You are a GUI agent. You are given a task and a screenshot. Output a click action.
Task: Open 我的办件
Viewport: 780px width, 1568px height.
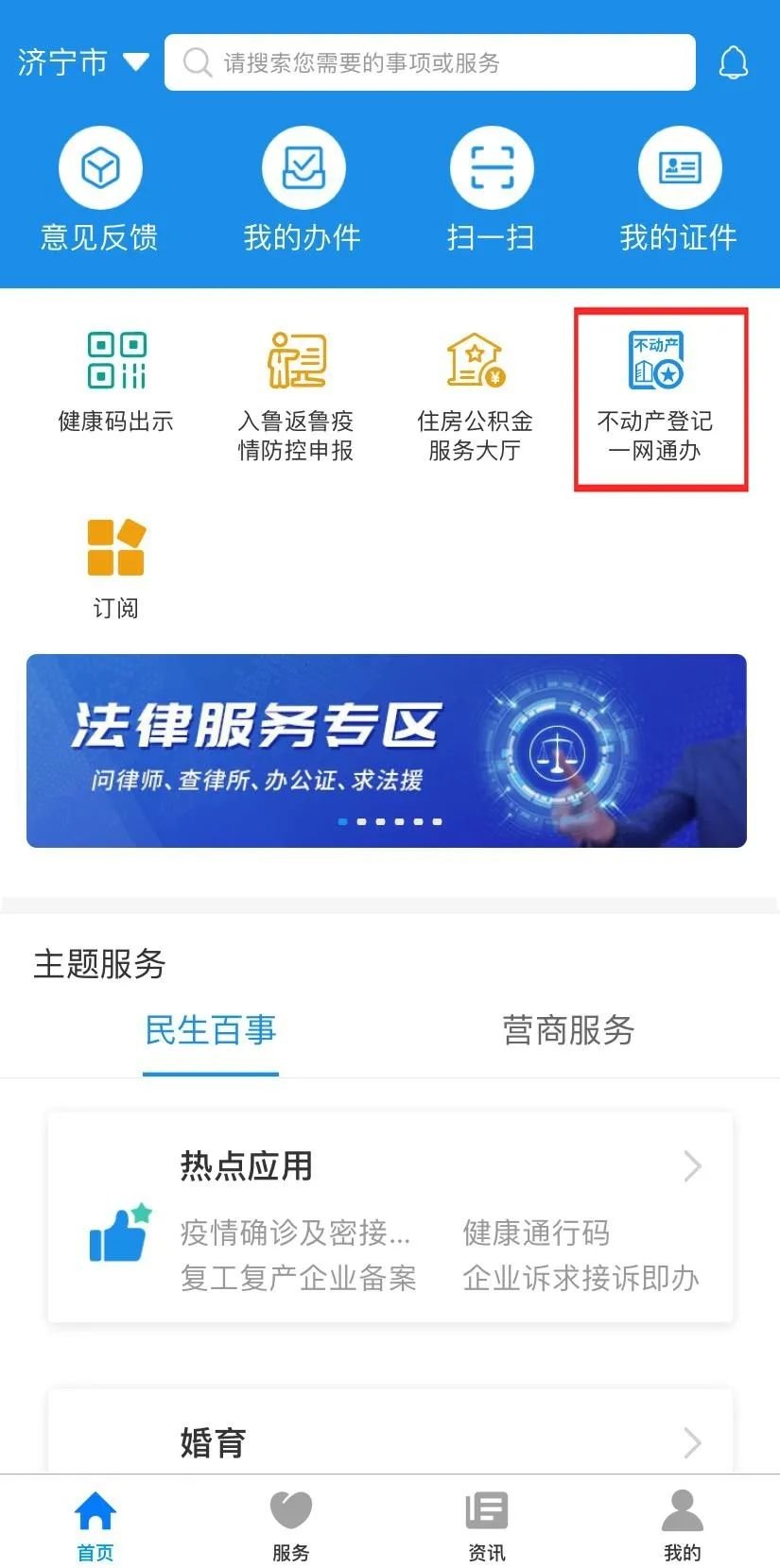tap(303, 191)
